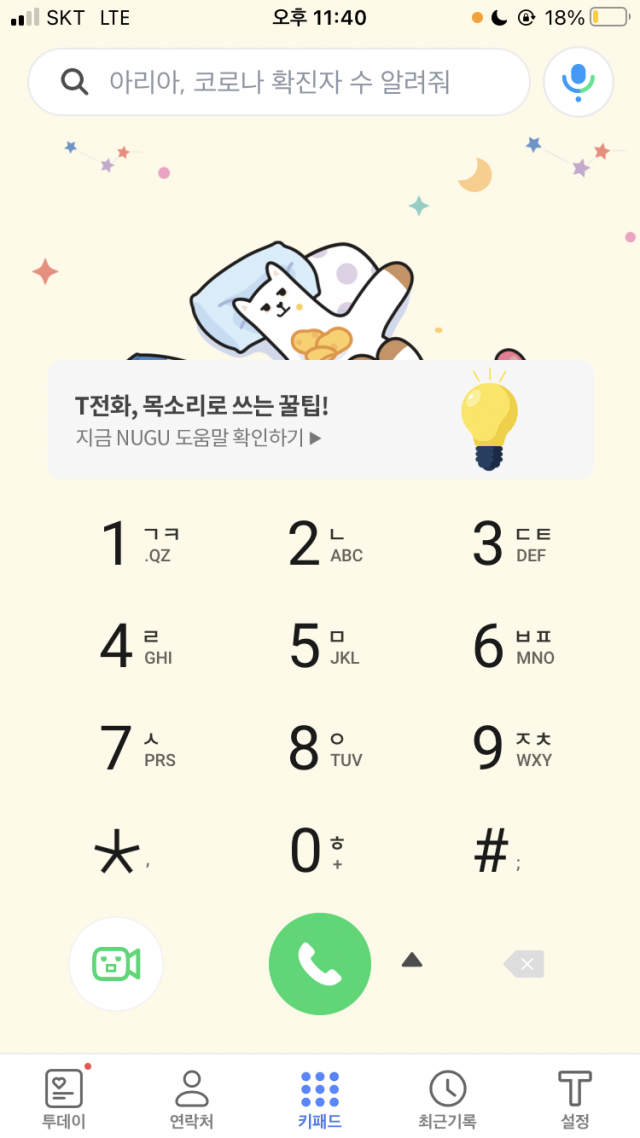Dial the number 1 key
Viewport: 640px width, 1138px height.
click(x=134, y=545)
